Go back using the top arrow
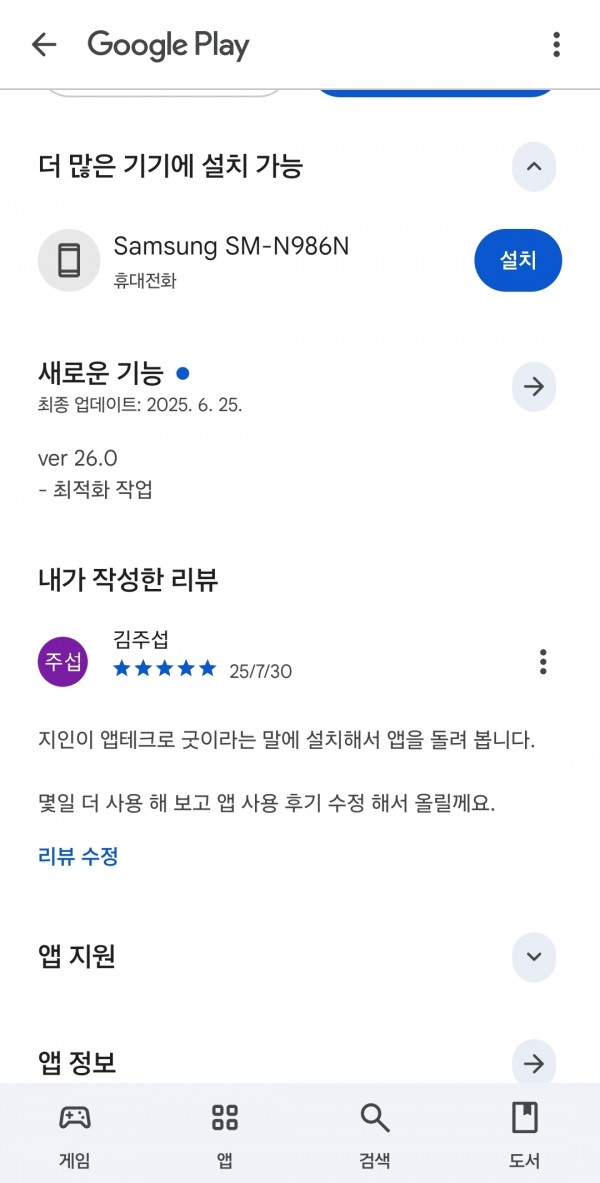 [x=44, y=45]
